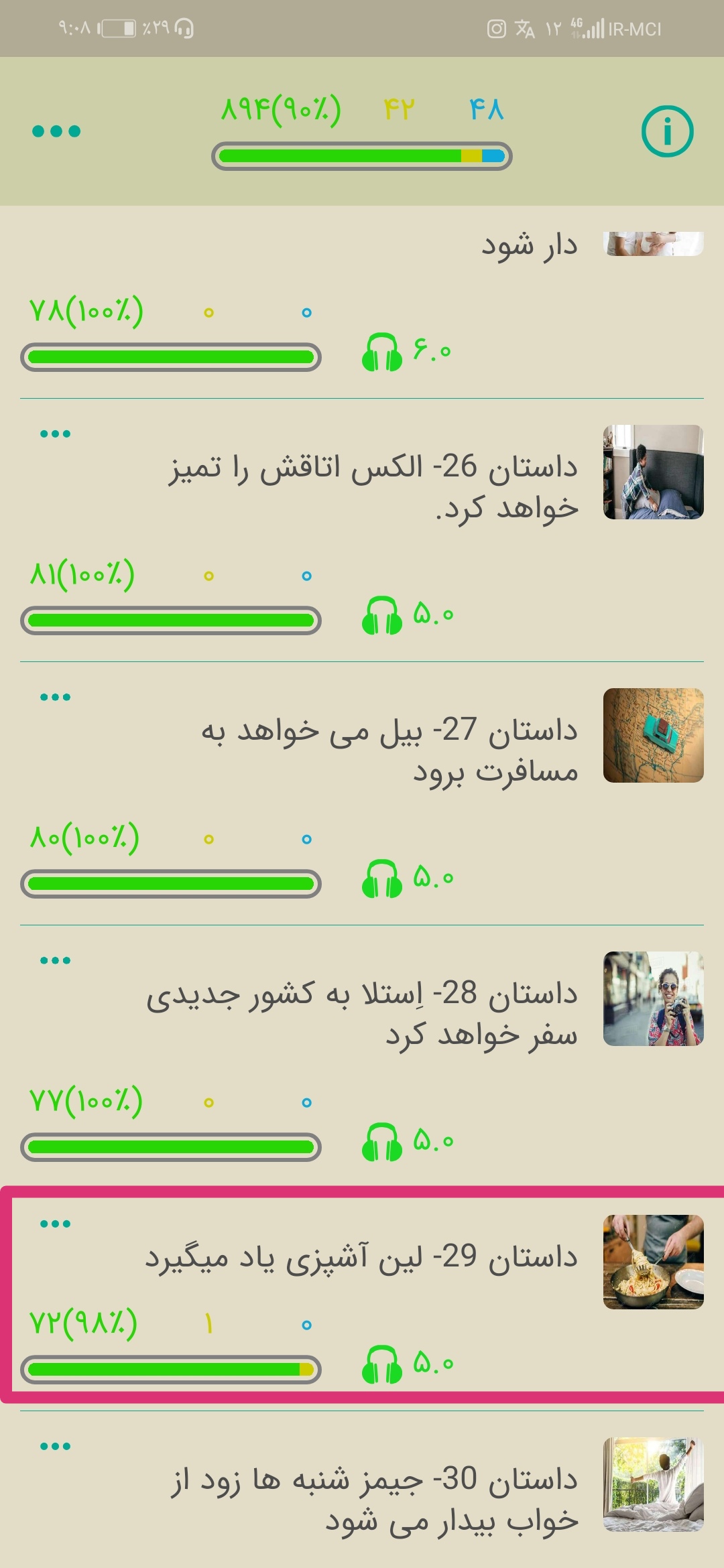The height and width of the screenshot is (1568, 724).
Task: Open the overflow menu in the header
Action: (x=56, y=131)
